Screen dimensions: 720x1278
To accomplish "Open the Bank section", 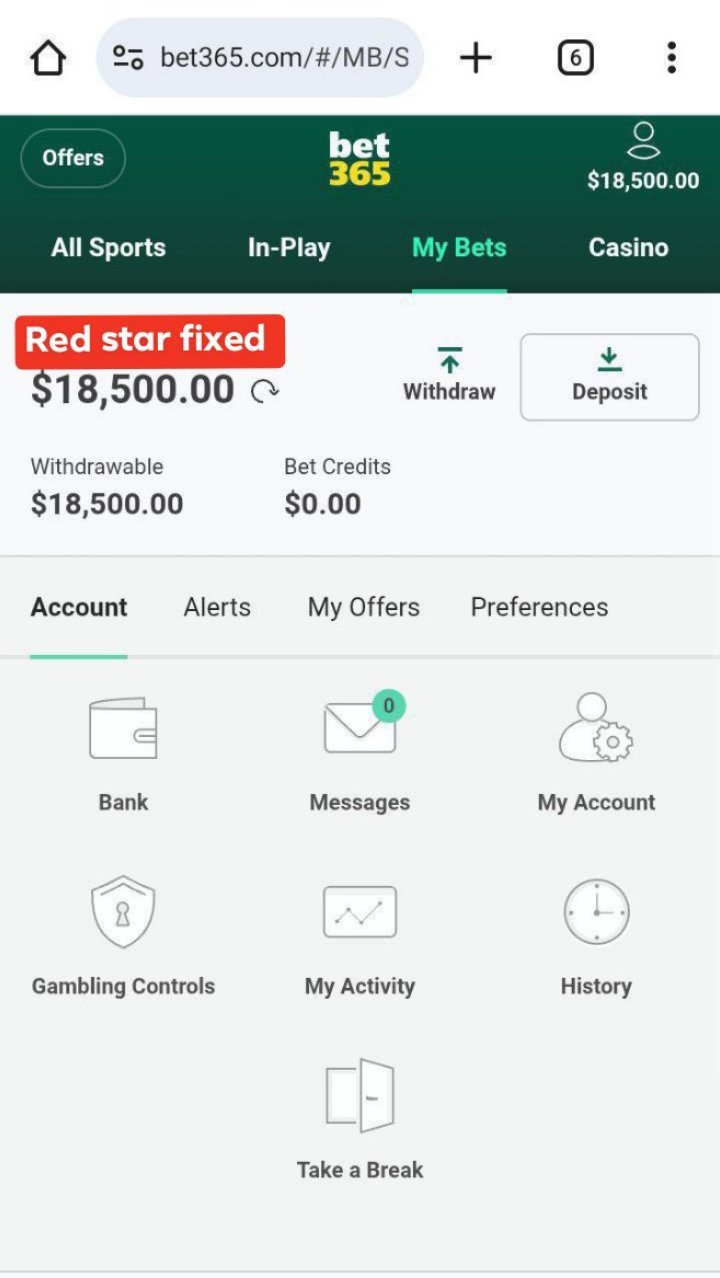I will pyautogui.click(x=123, y=754).
